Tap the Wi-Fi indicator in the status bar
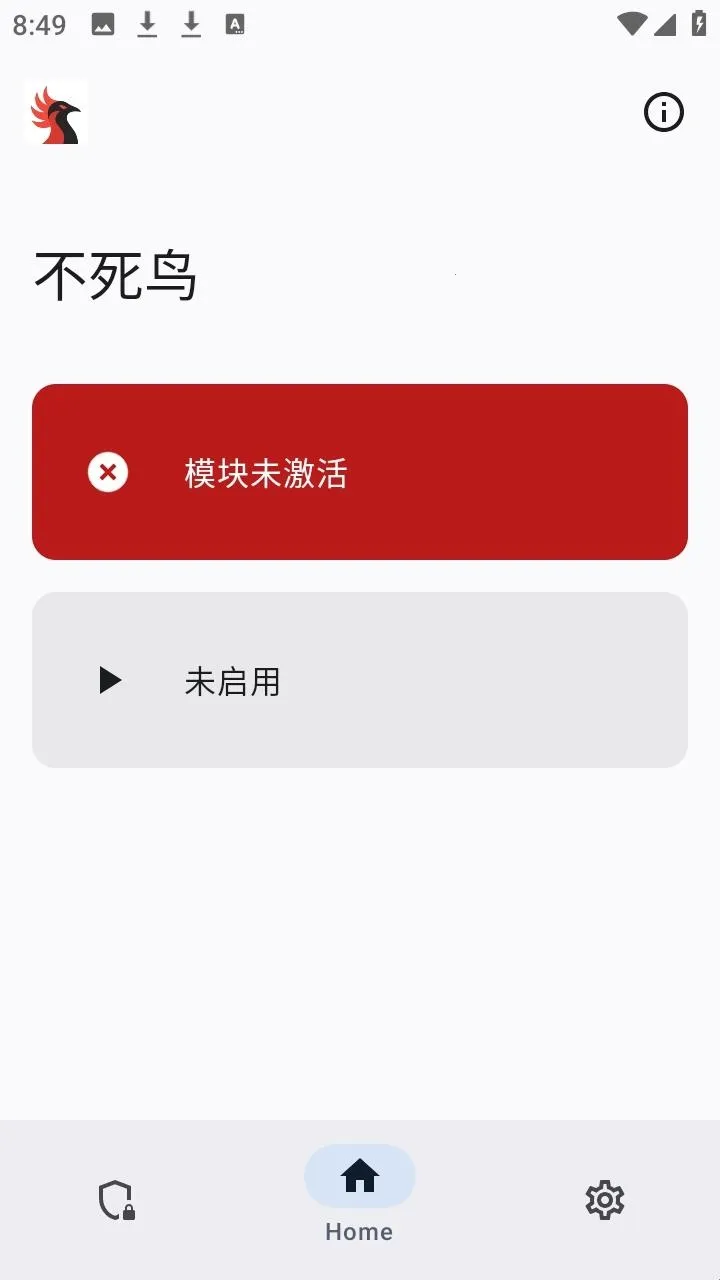This screenshot has width=720, height=1280. (632, 24)
